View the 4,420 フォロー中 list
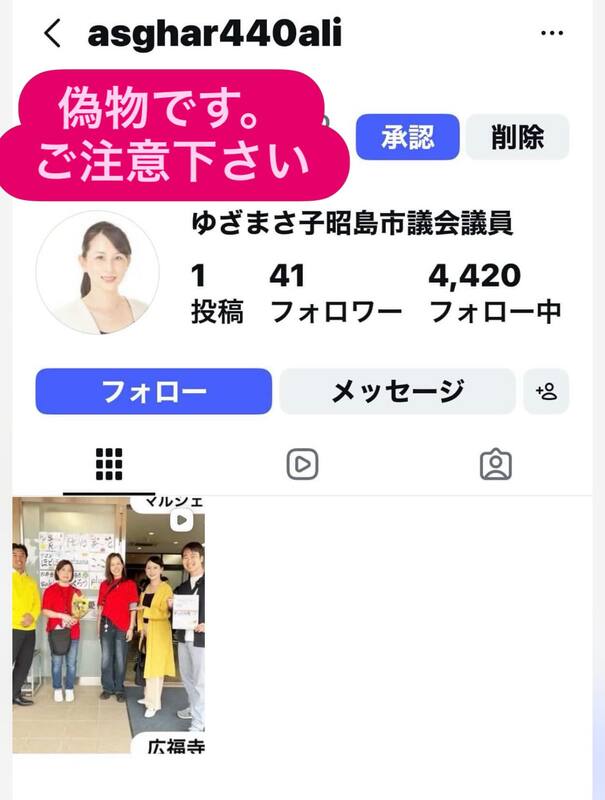The image size is (605, 800). 495,293
